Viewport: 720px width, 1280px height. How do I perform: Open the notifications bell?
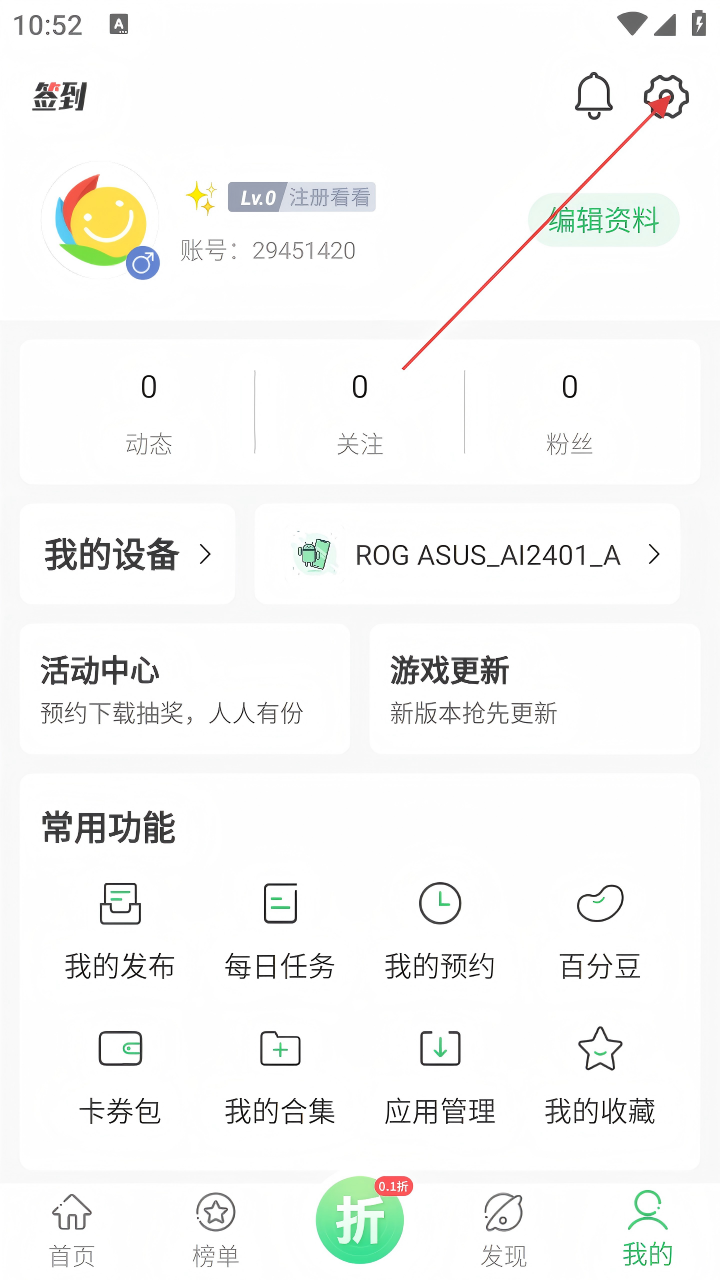click(x=593, y=96)
